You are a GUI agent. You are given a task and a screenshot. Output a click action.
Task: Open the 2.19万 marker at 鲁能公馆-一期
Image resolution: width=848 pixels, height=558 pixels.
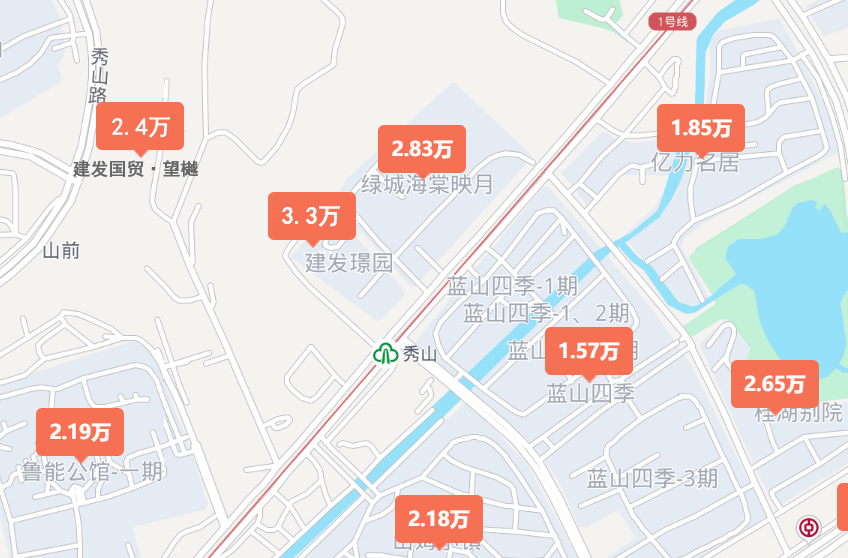pyautogui.click(x=80, y=432)
